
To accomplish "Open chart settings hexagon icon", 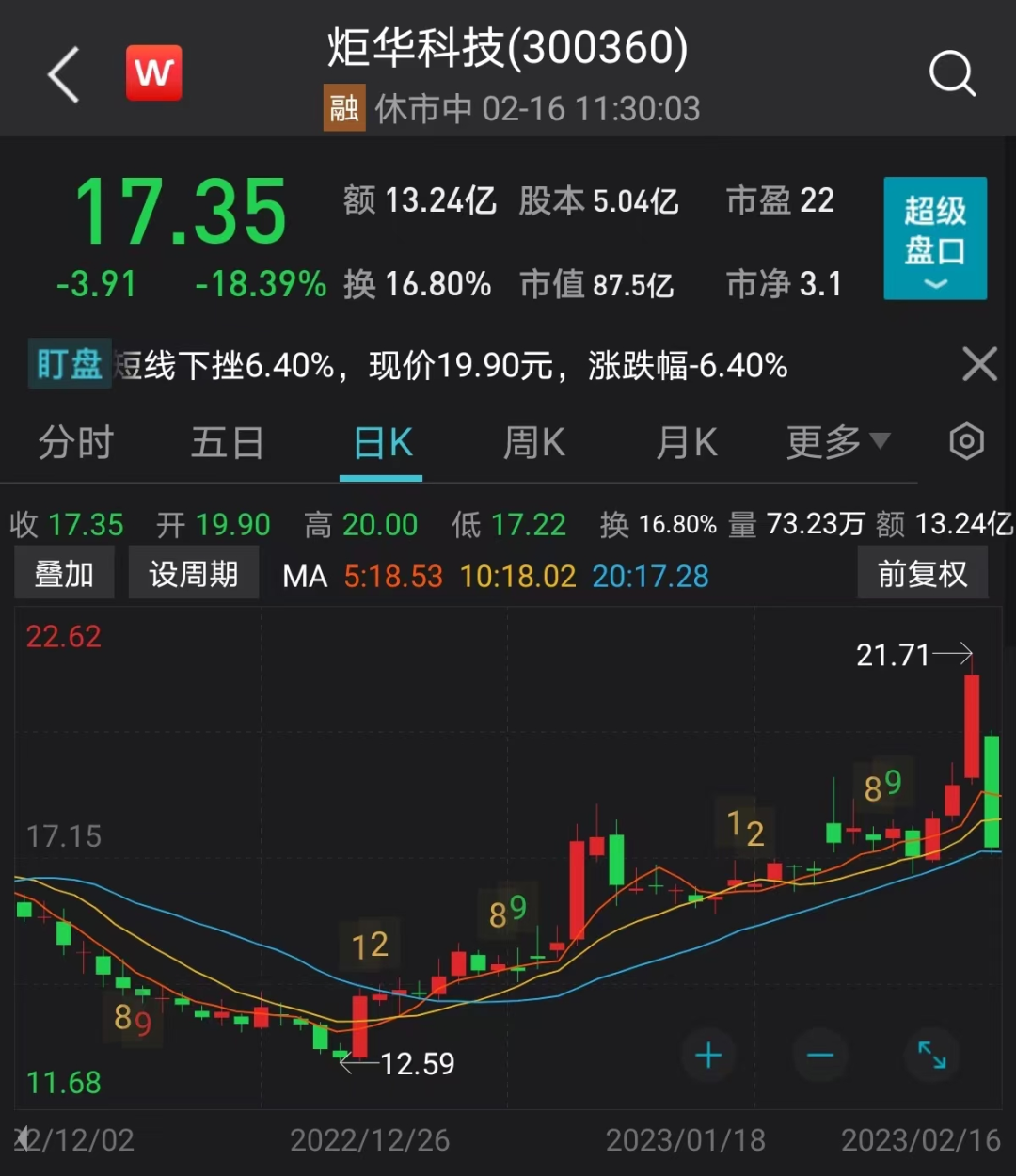I will [966, 441].
